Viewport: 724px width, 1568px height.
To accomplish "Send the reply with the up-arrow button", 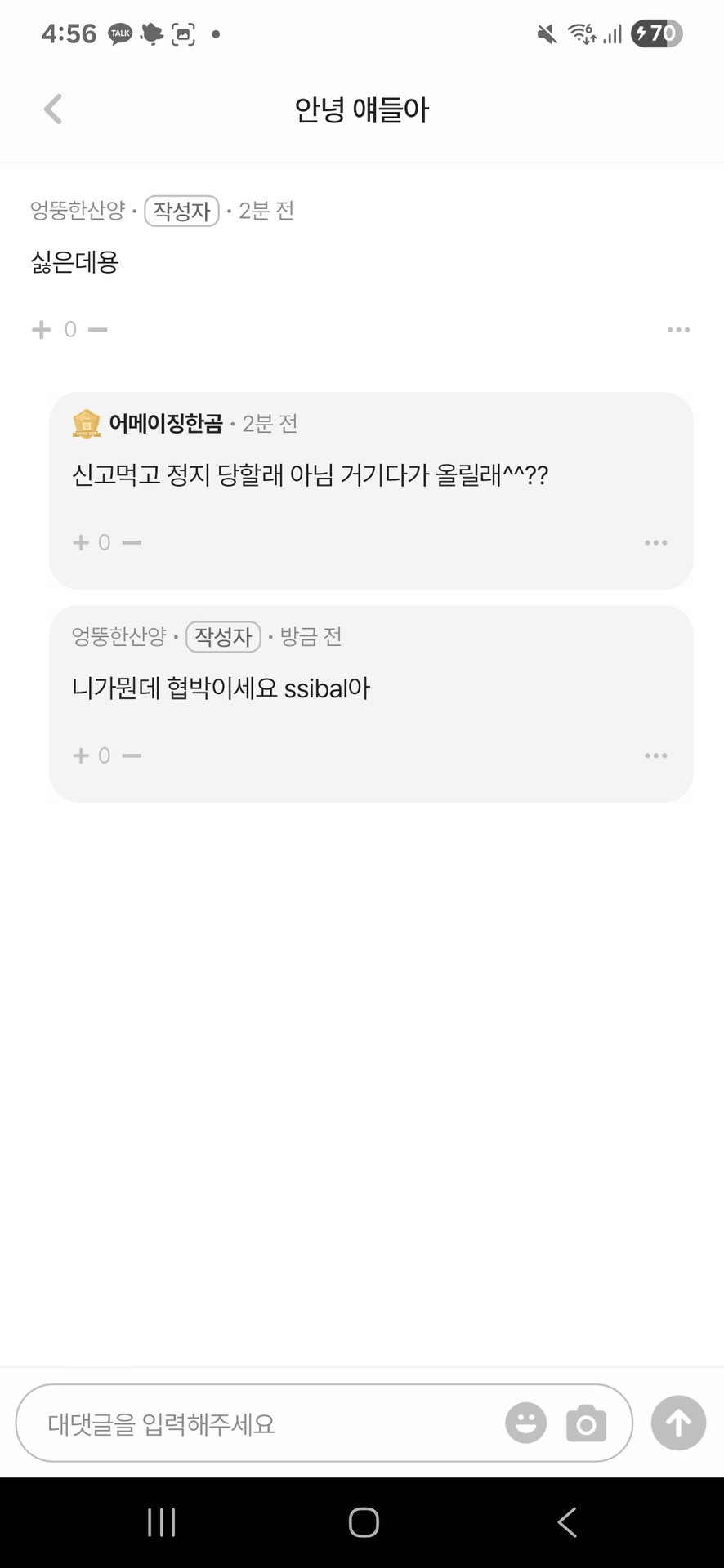I will pos(677,1423).
